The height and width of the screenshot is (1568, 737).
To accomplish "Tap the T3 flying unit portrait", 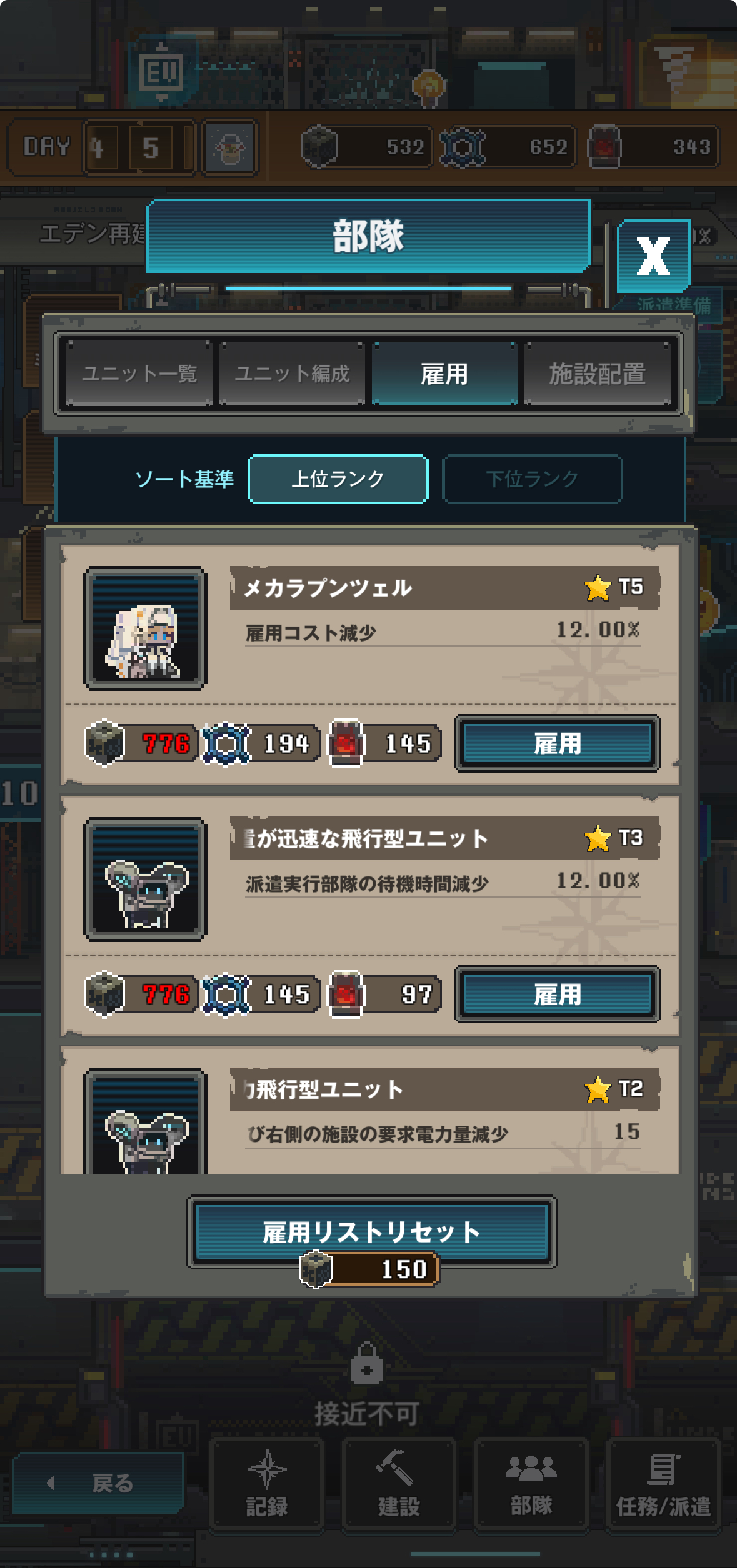I will coord(145,880).
